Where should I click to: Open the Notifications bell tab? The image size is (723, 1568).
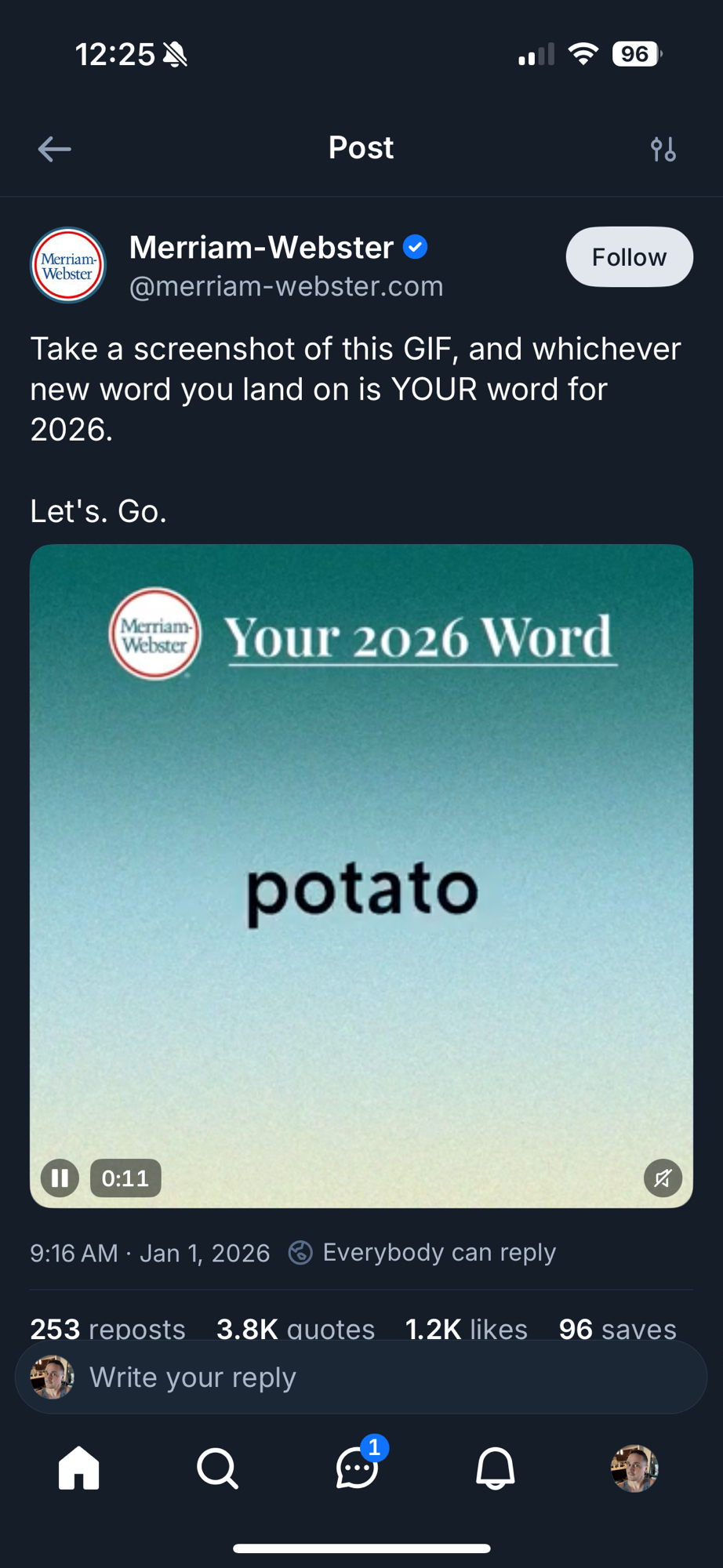point(496,1468)
